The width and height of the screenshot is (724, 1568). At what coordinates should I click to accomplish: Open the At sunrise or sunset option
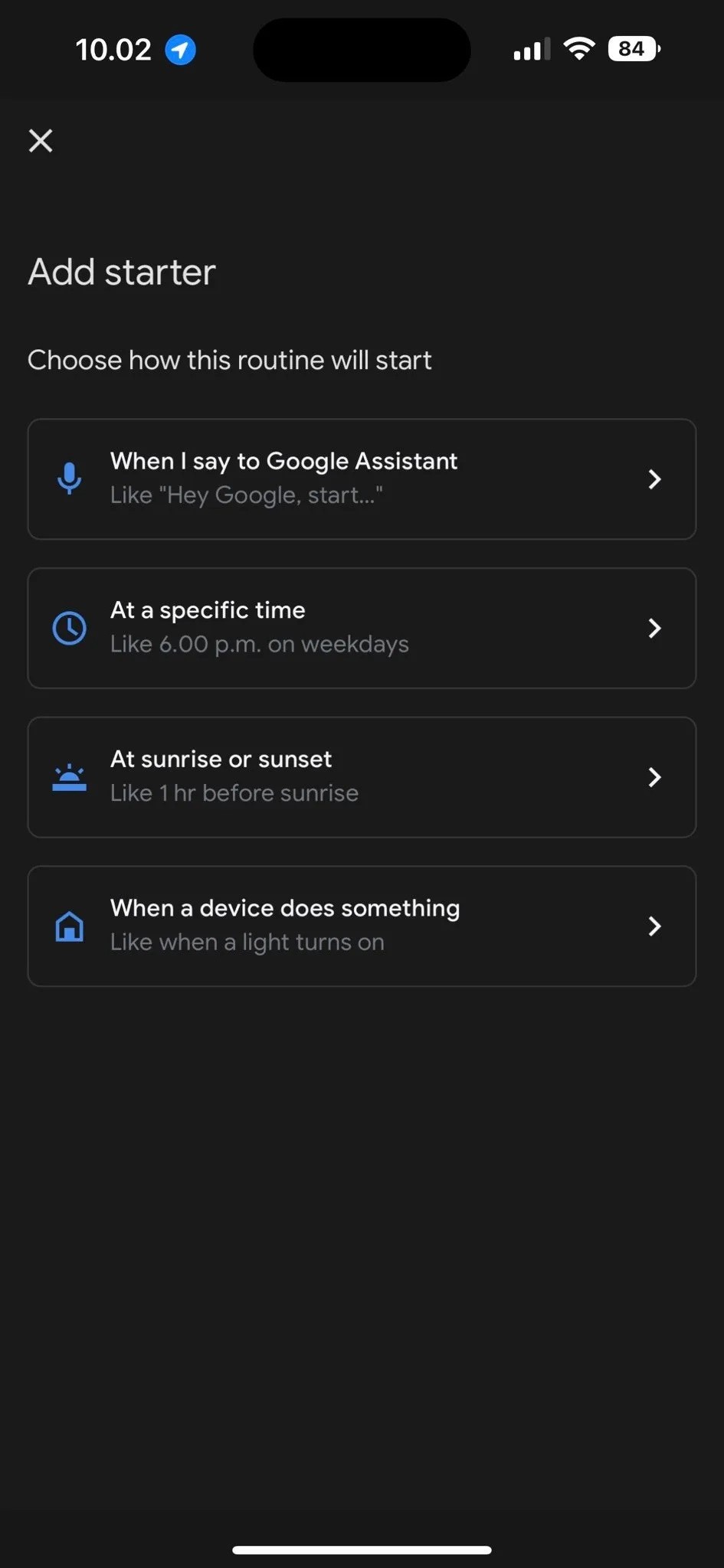362,776
